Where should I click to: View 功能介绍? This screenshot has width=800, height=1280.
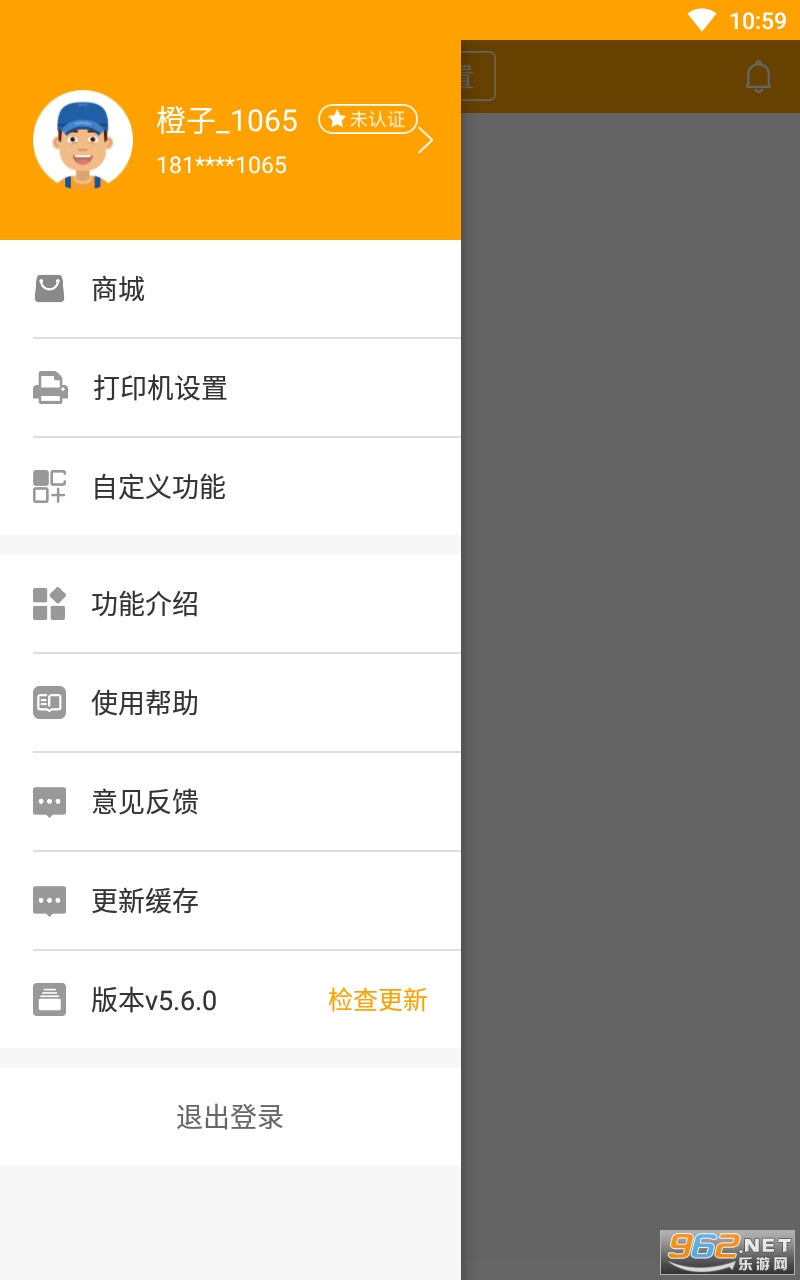pos(230,604)
